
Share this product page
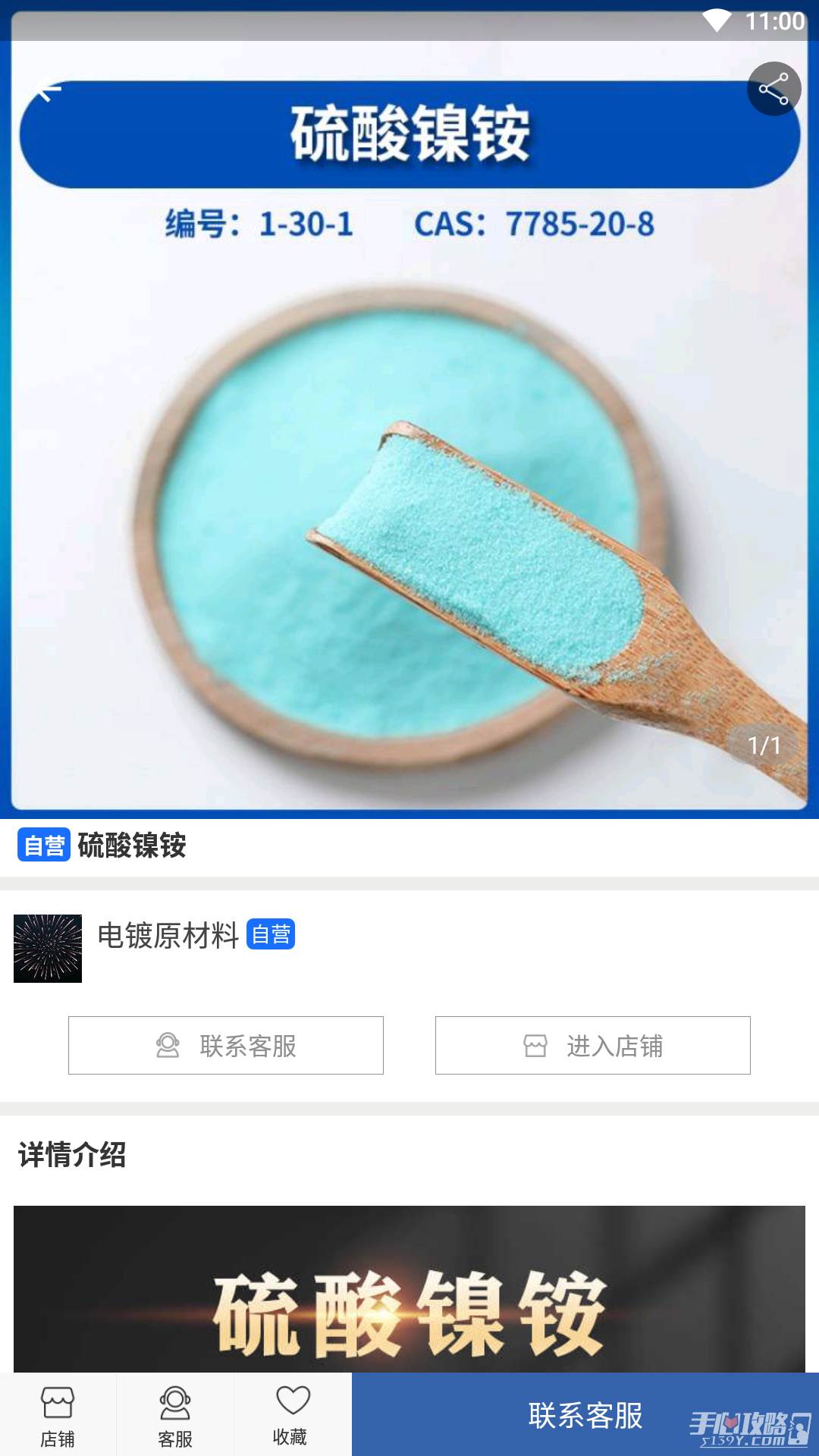click(773, 89)
